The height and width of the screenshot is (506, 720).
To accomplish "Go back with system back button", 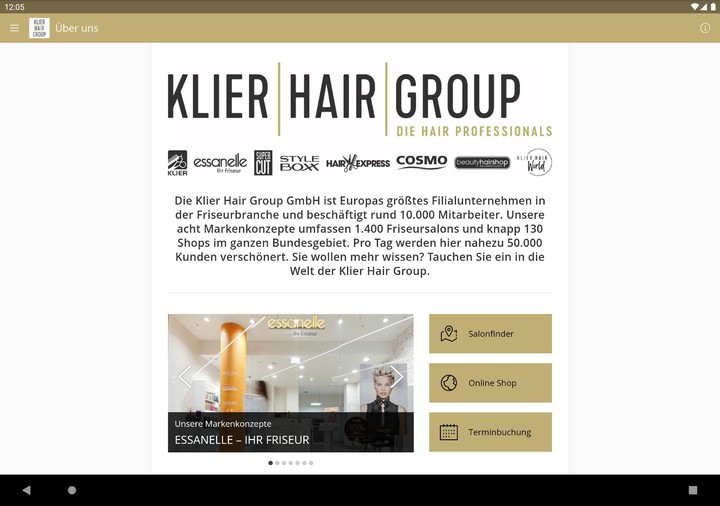I will (x=26, y=490).
